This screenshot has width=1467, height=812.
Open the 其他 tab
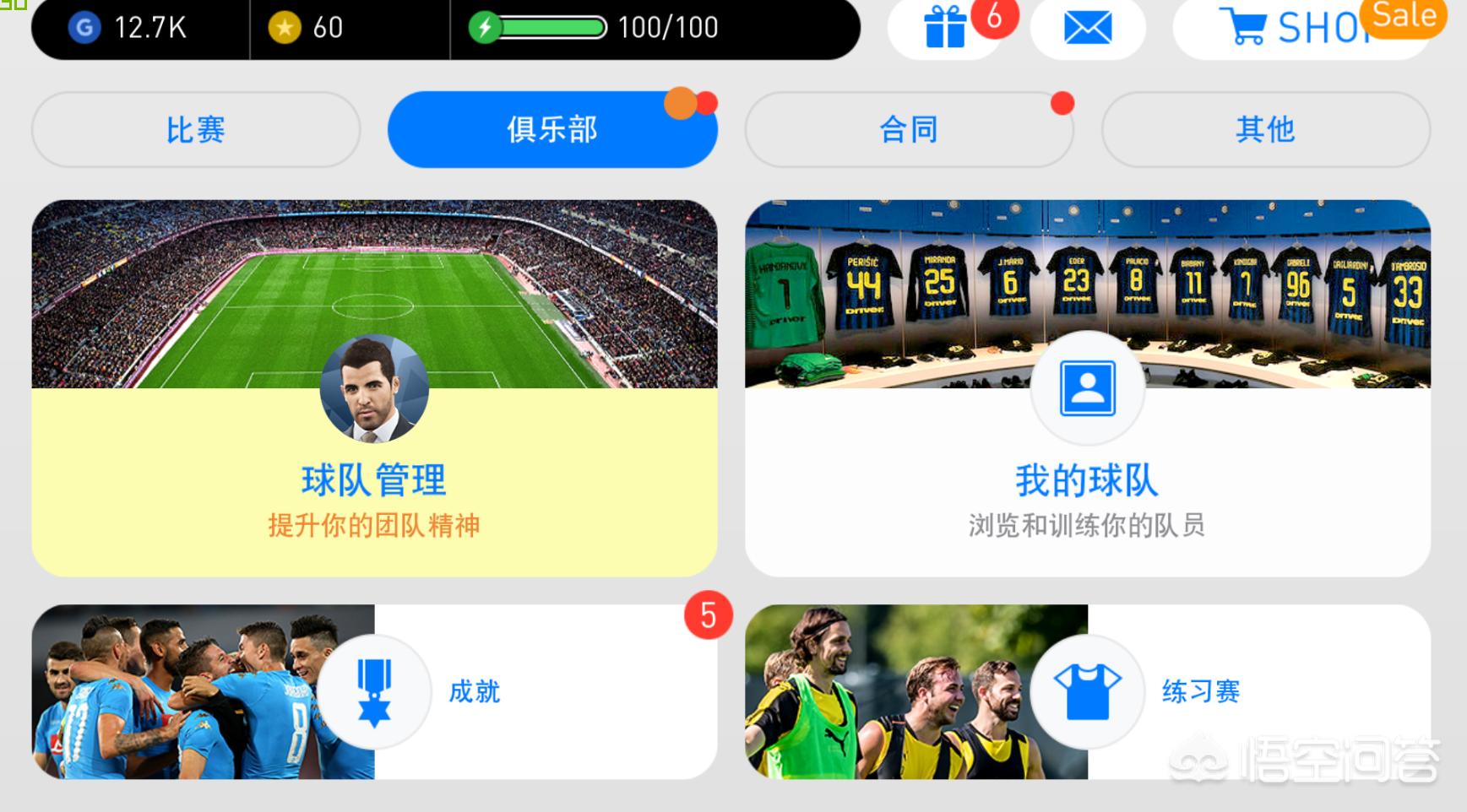point(1266,130)
